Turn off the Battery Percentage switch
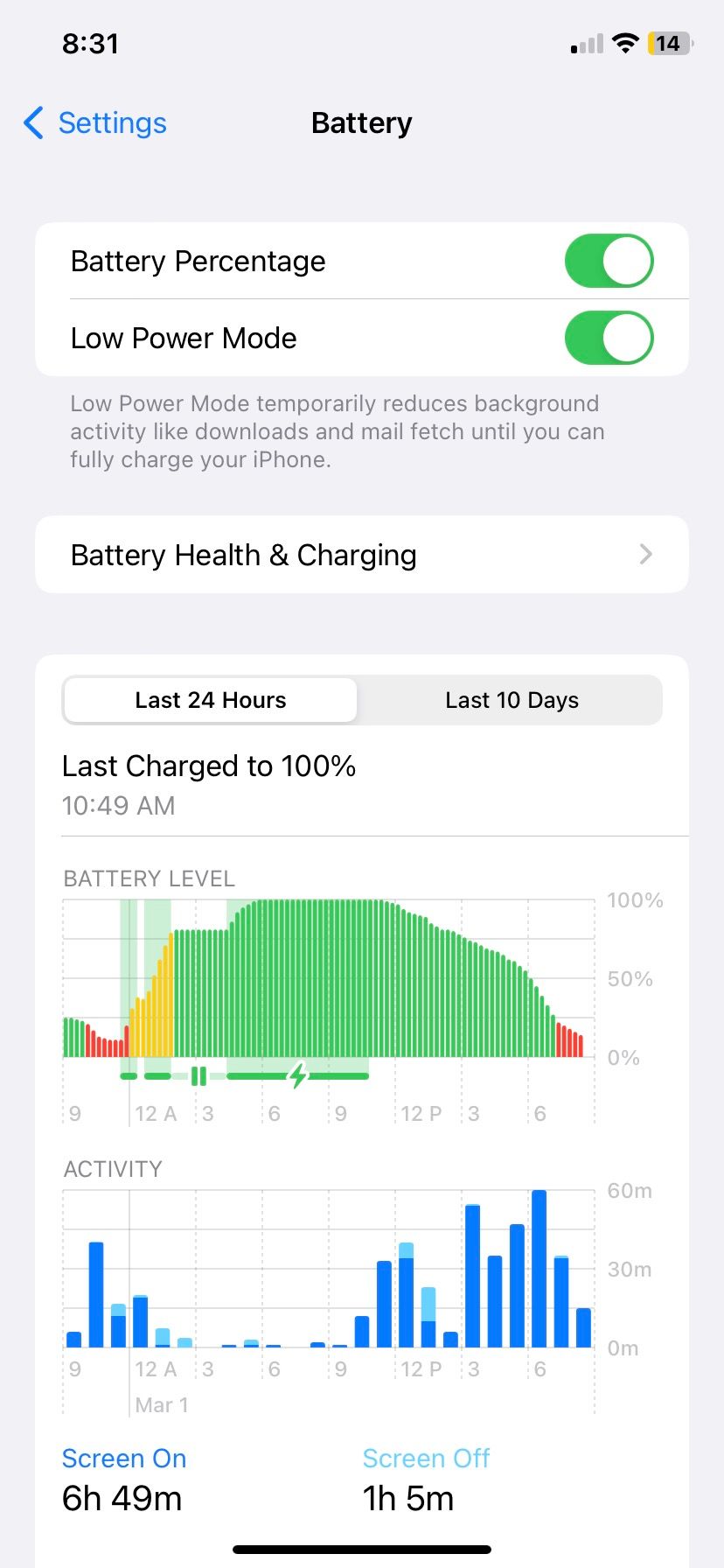This screenshot has width=724, height=1568. pyautogui.click(x=609, y=261)
